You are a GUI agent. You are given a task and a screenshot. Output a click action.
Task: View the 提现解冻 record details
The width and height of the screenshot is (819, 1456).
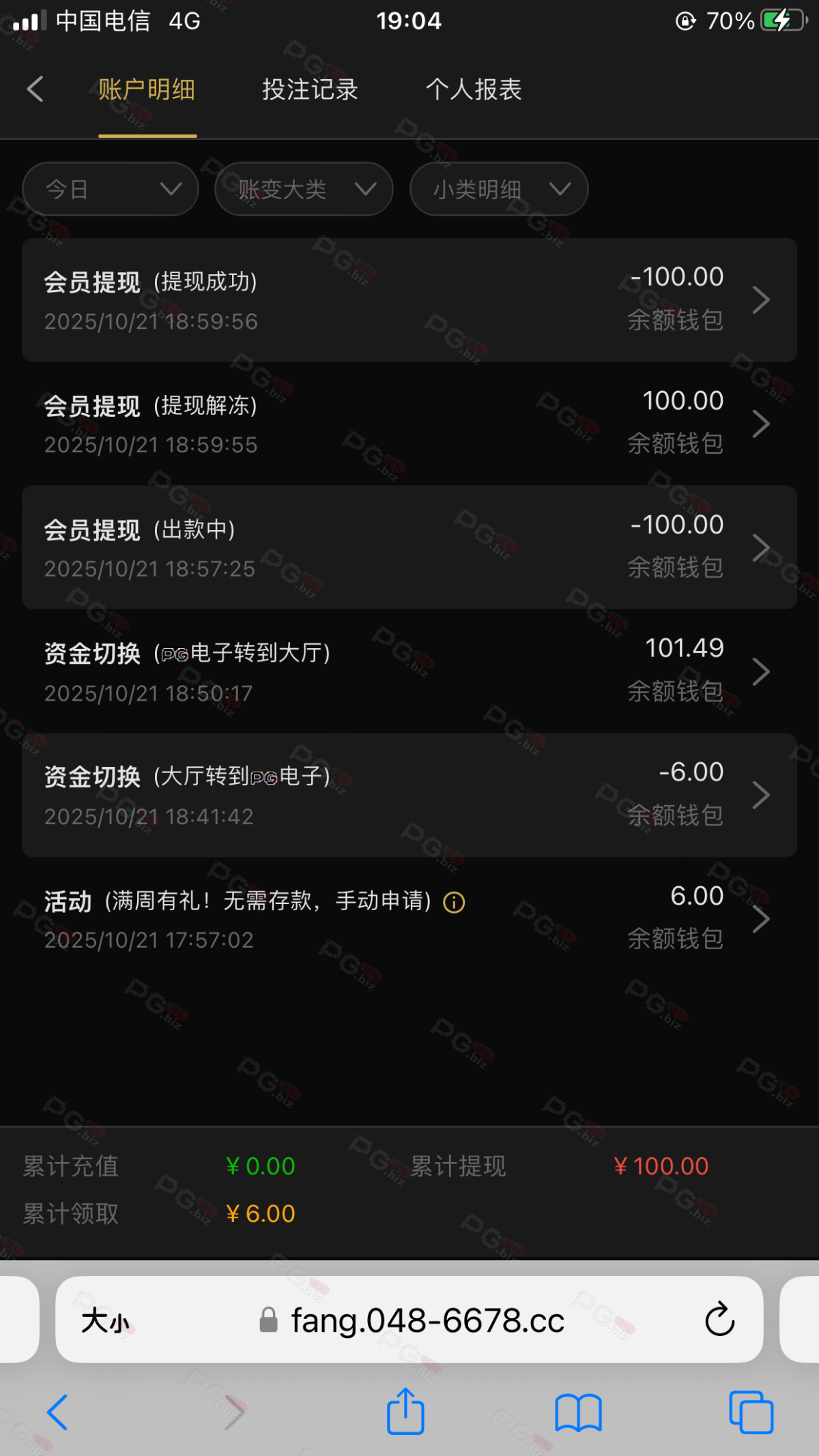click(x=409, y=424)
